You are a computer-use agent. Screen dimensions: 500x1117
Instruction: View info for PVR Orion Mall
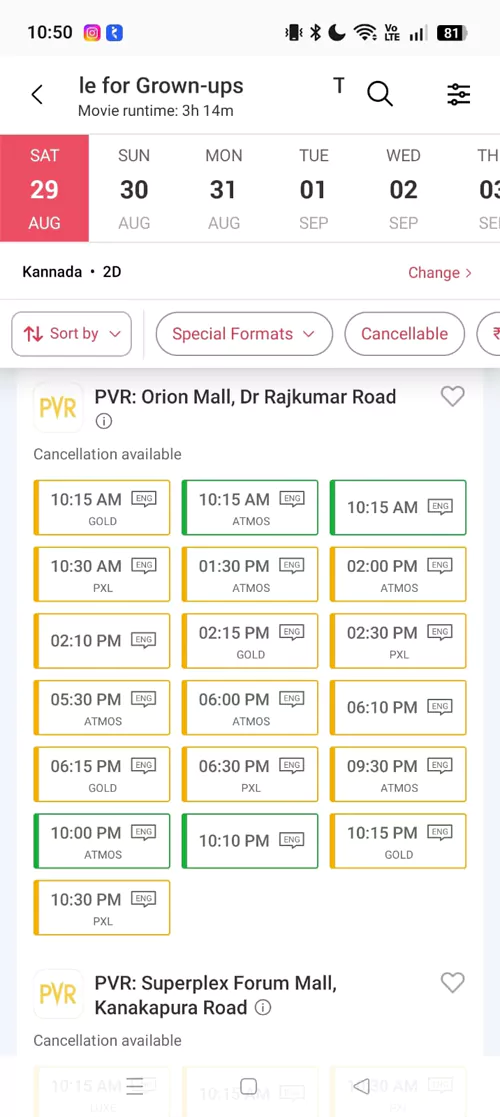click(x=104, y=421)
